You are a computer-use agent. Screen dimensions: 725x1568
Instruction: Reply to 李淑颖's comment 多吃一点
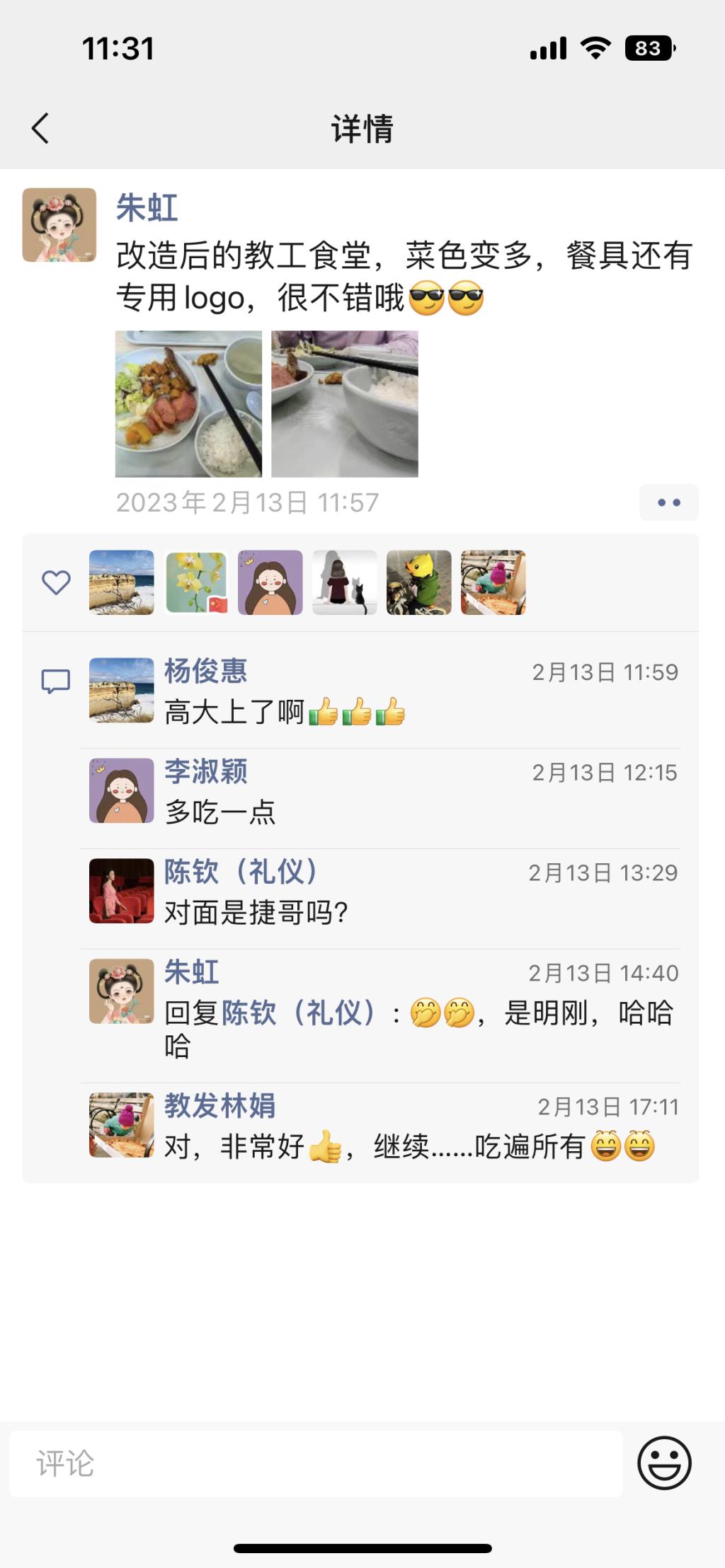pos(220,812)
